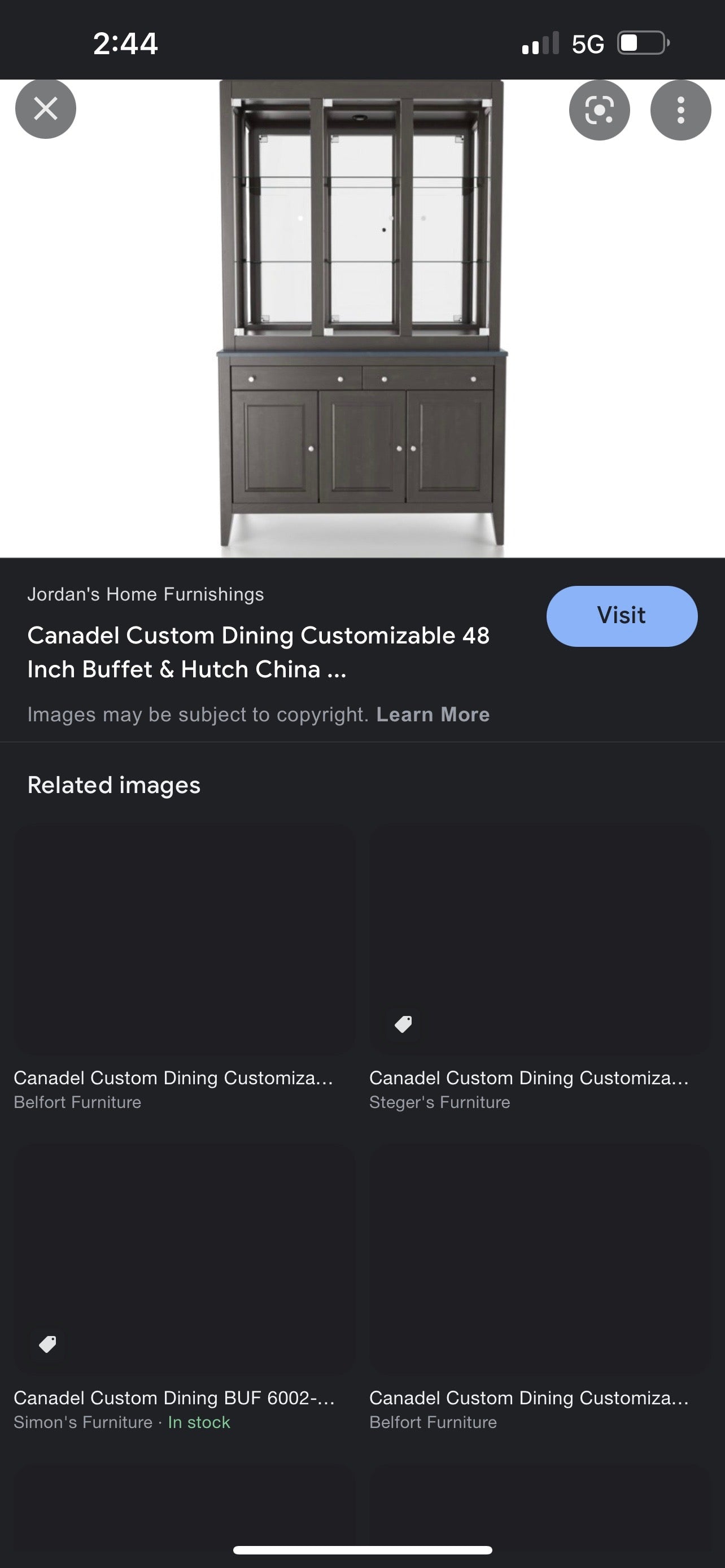Close the image viewer
The height and width of the screenshot is (1568, 725).
tap(46, 110)
